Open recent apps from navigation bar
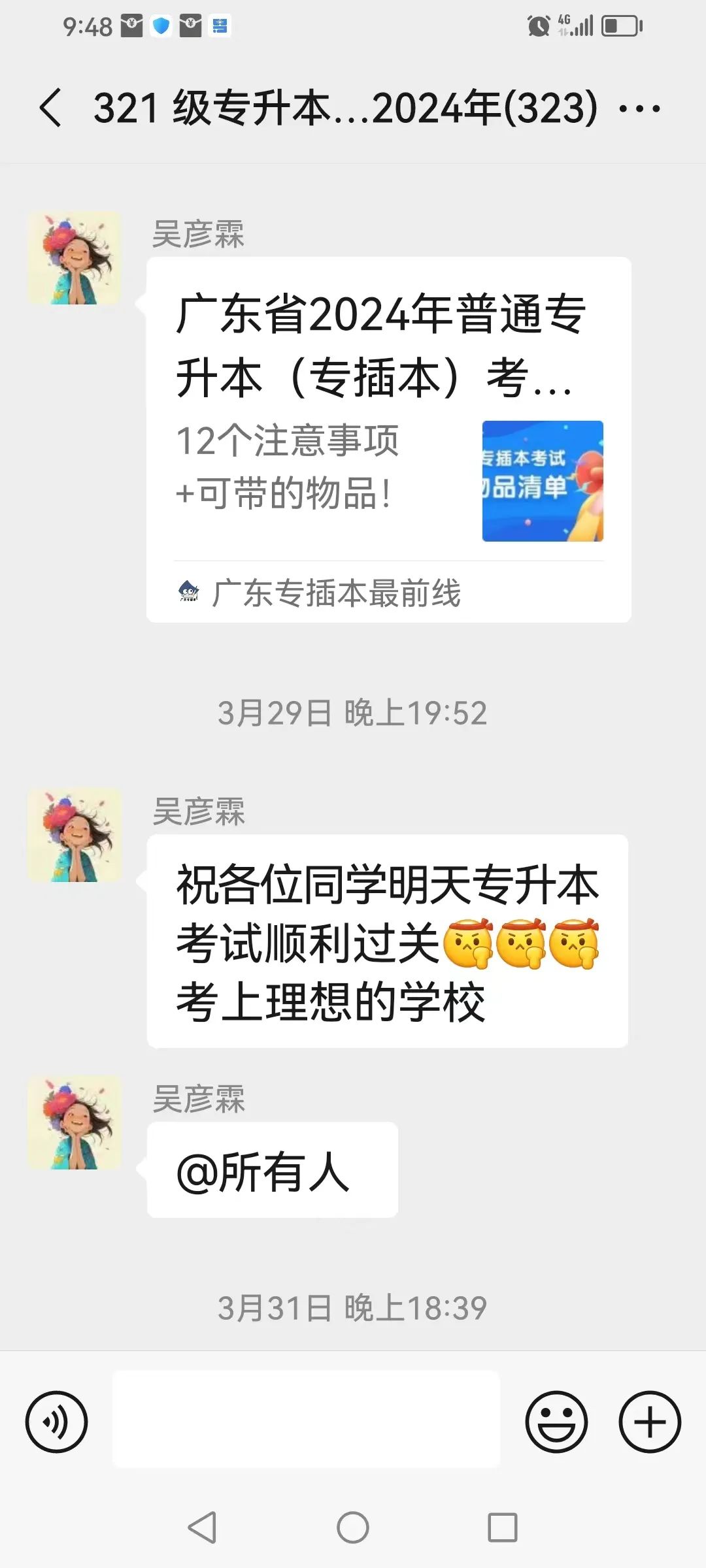This screenshot has height=1568, width=706. pyautogui.click(x=502, y=1527)
